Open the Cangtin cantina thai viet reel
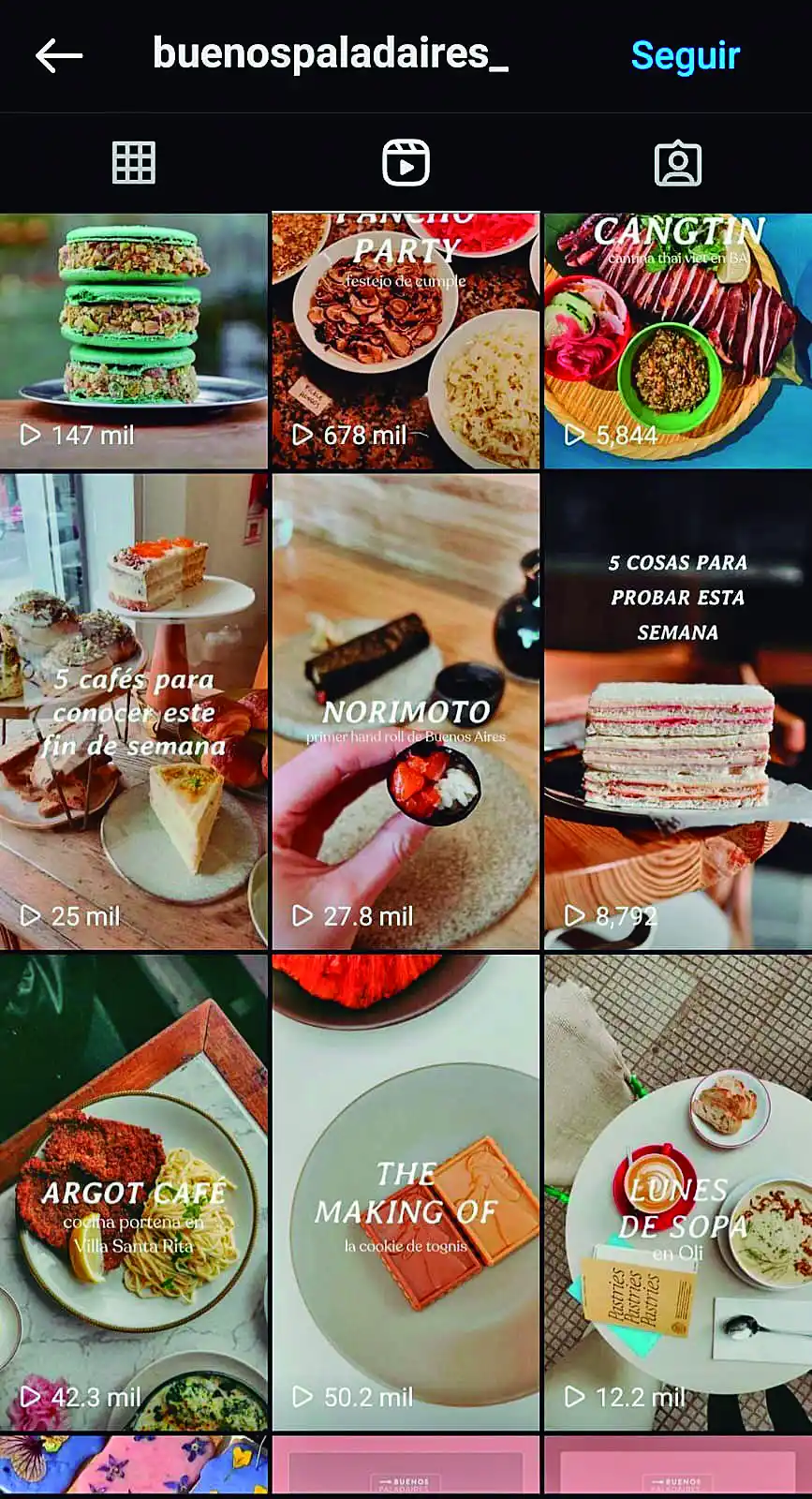 tap(677, 340)
